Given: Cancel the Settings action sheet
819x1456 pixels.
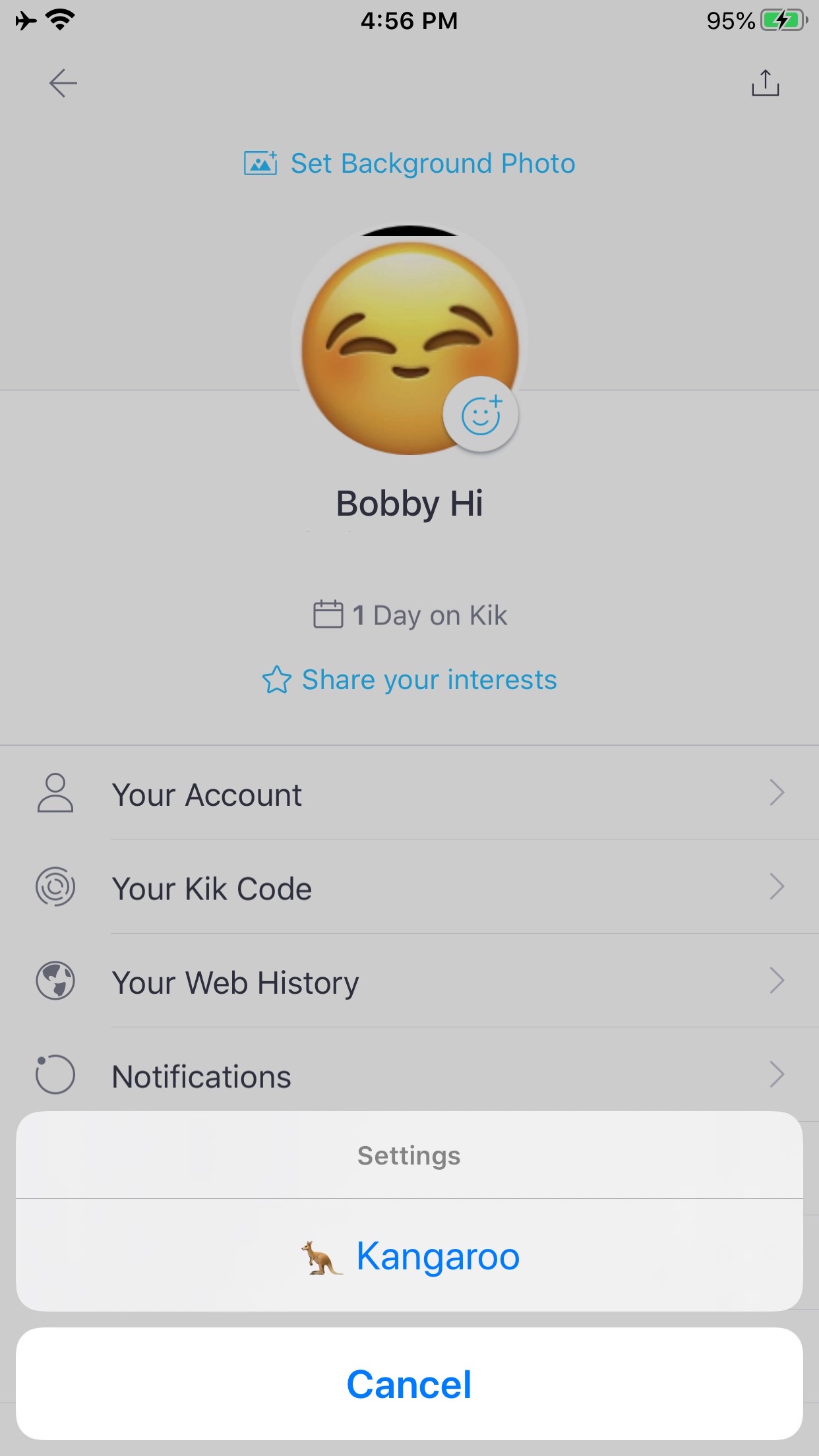Looking at the screenshot, I should [x=409, y=1383].
